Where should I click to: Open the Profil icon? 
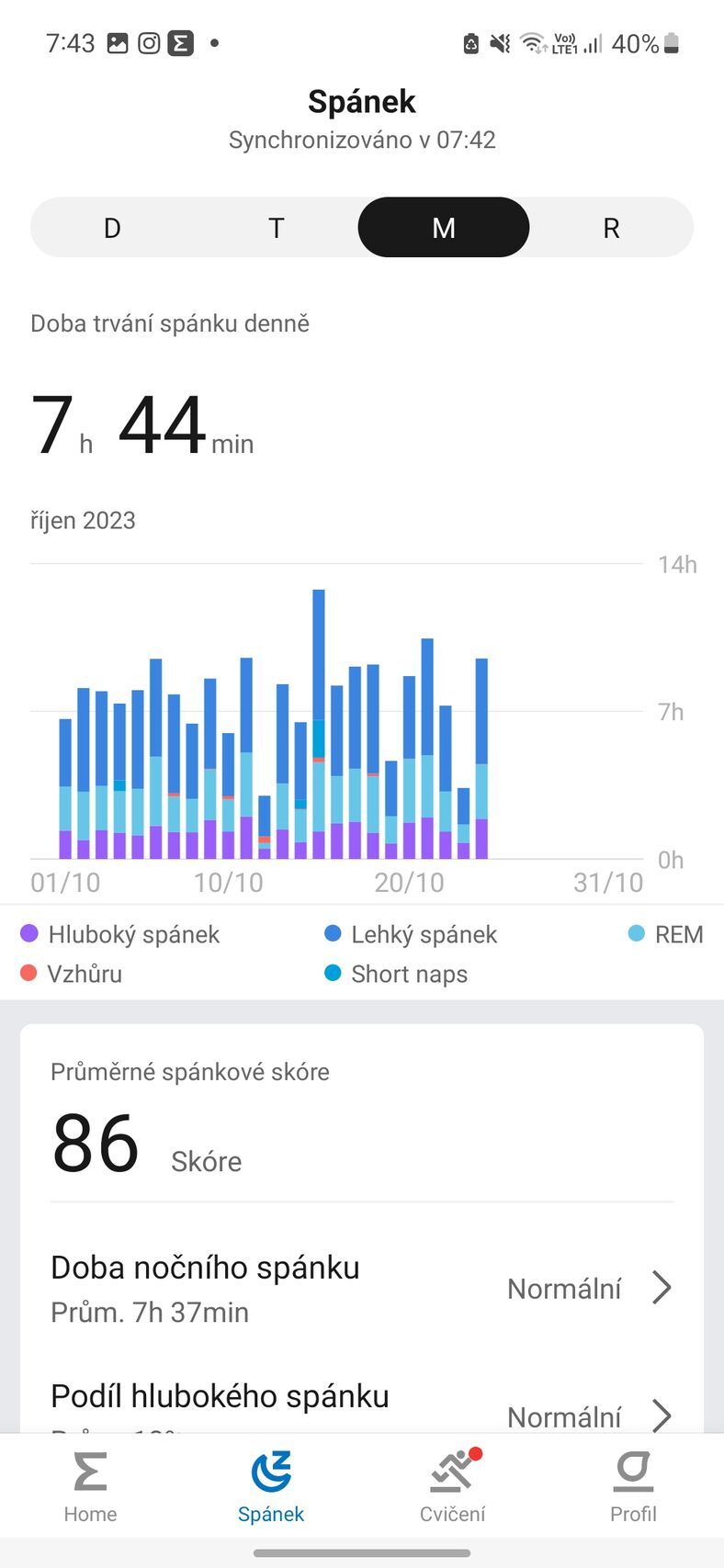pos(632,1479)
